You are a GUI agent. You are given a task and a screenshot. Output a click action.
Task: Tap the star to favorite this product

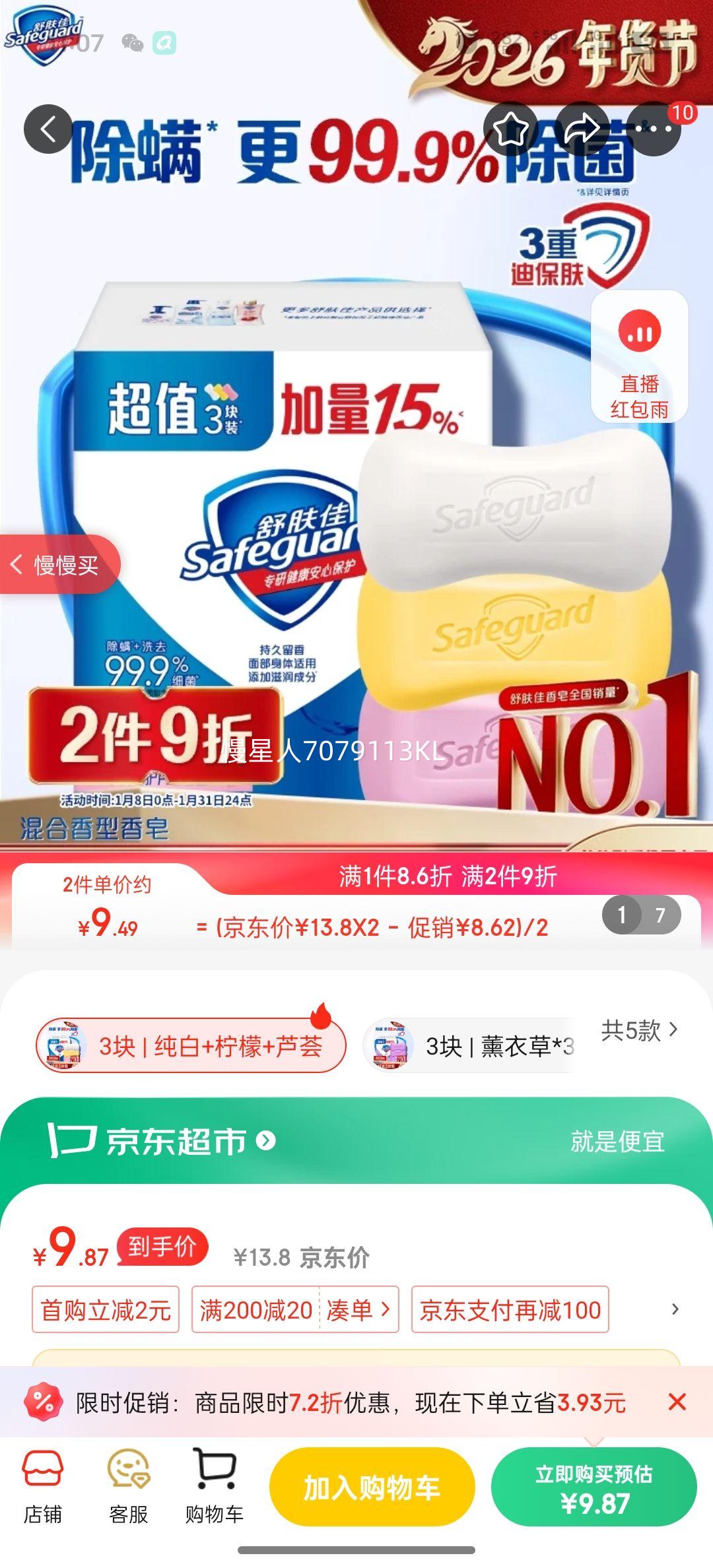(x=509, y=129)
